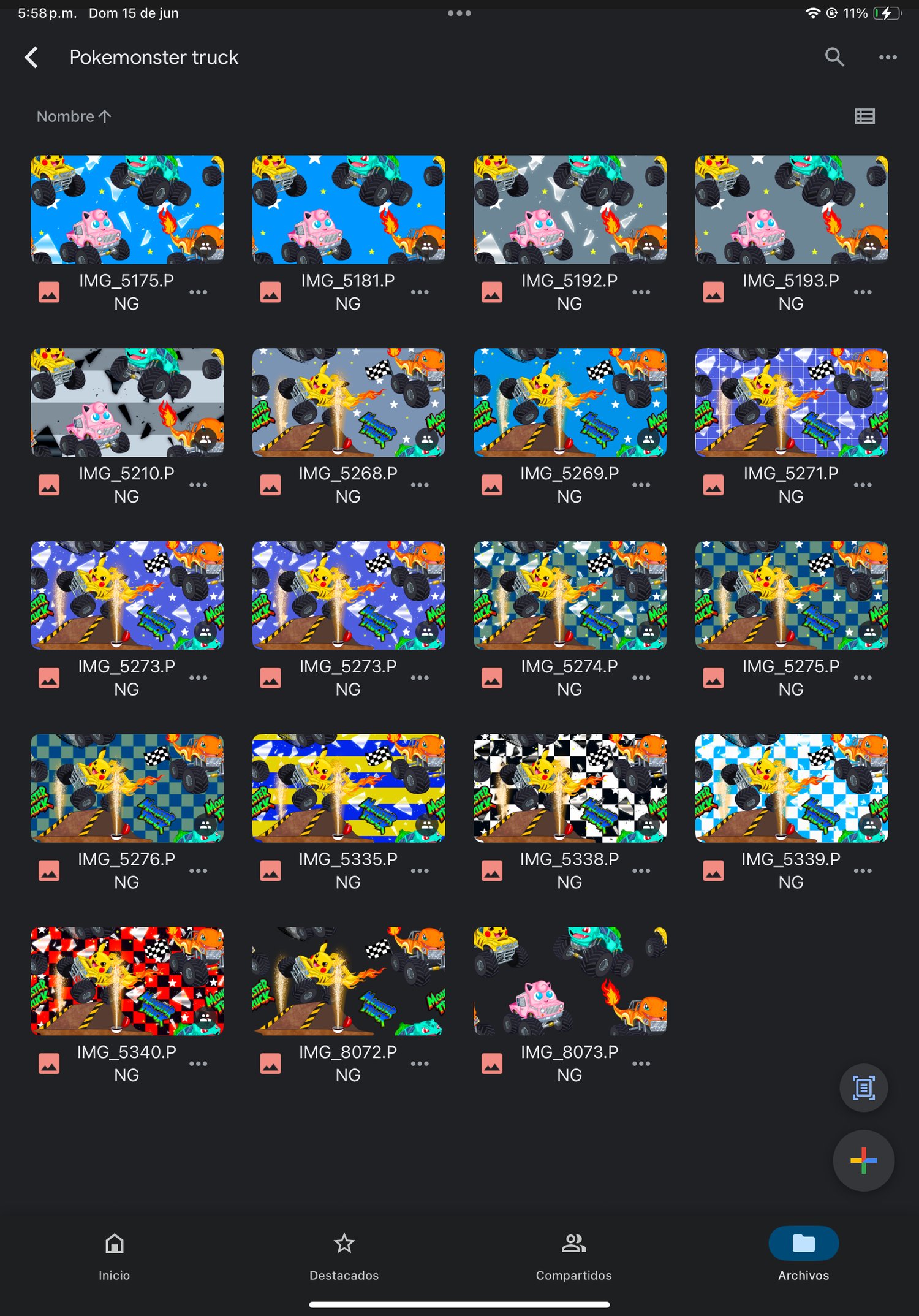Open image IMG_5175.PNG
Image resolution: width=919 pixels, height=1316 pixels.
(x=127, y=210)
